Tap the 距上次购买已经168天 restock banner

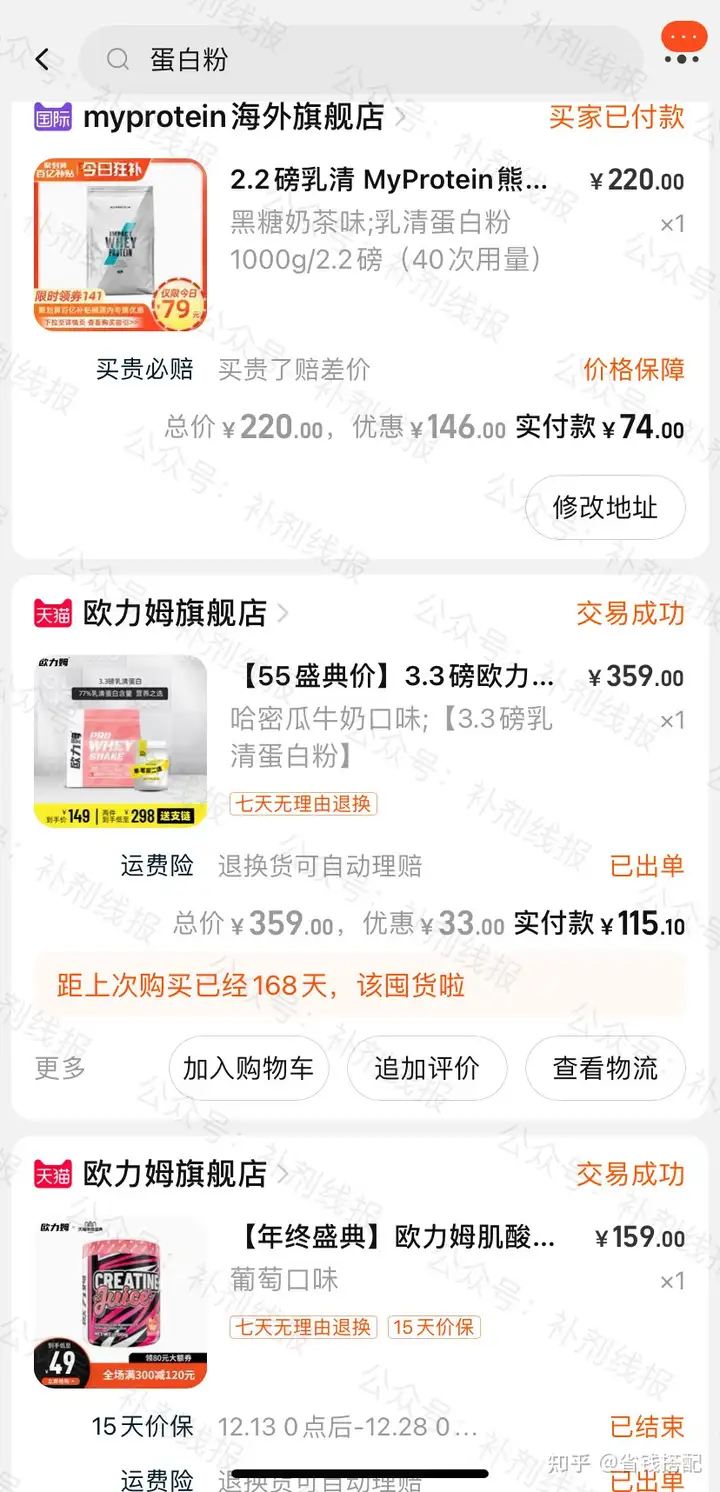[360, 985]
